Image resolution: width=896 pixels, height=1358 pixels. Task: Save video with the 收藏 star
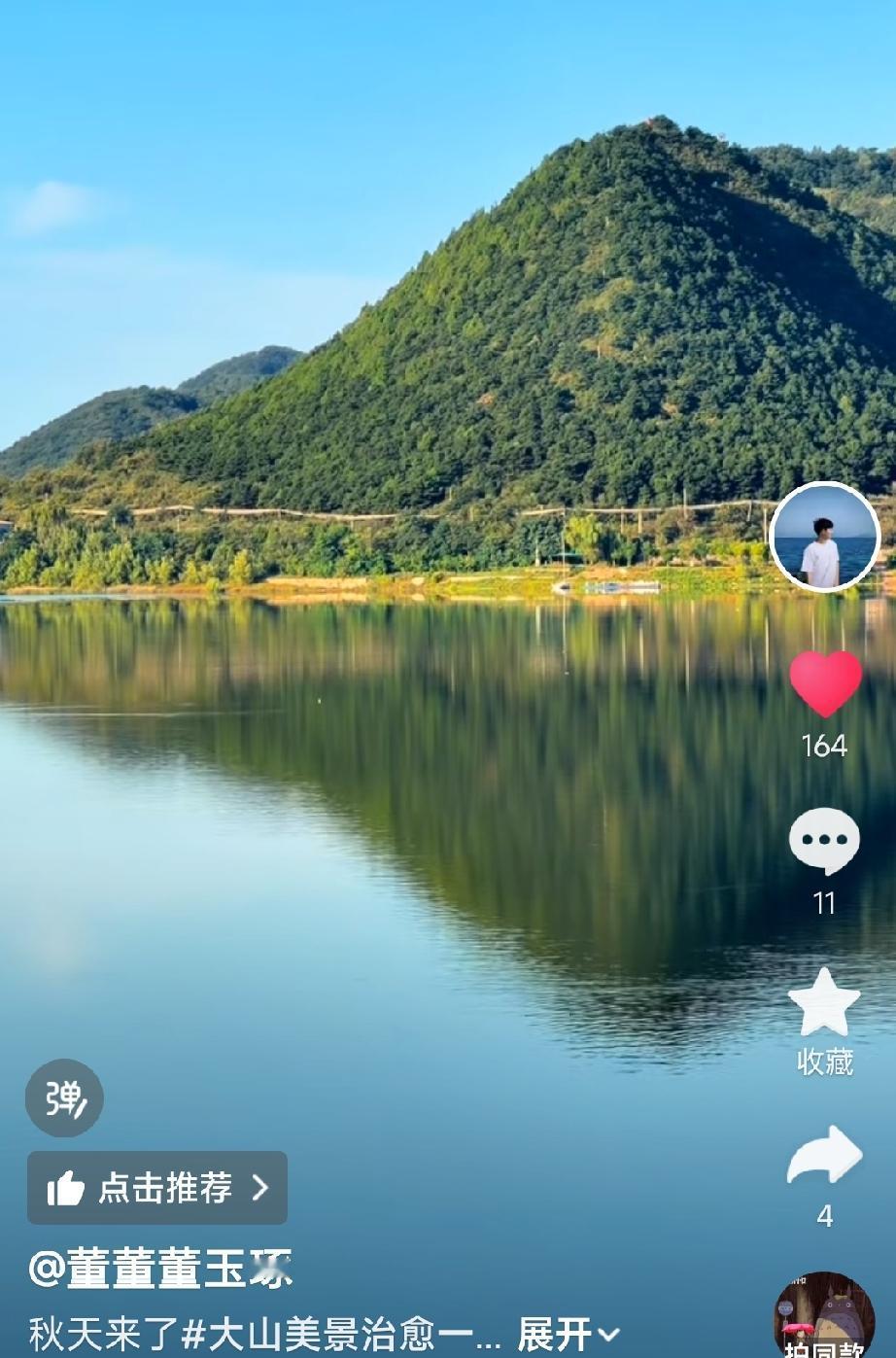click(x=824, y=1002)
